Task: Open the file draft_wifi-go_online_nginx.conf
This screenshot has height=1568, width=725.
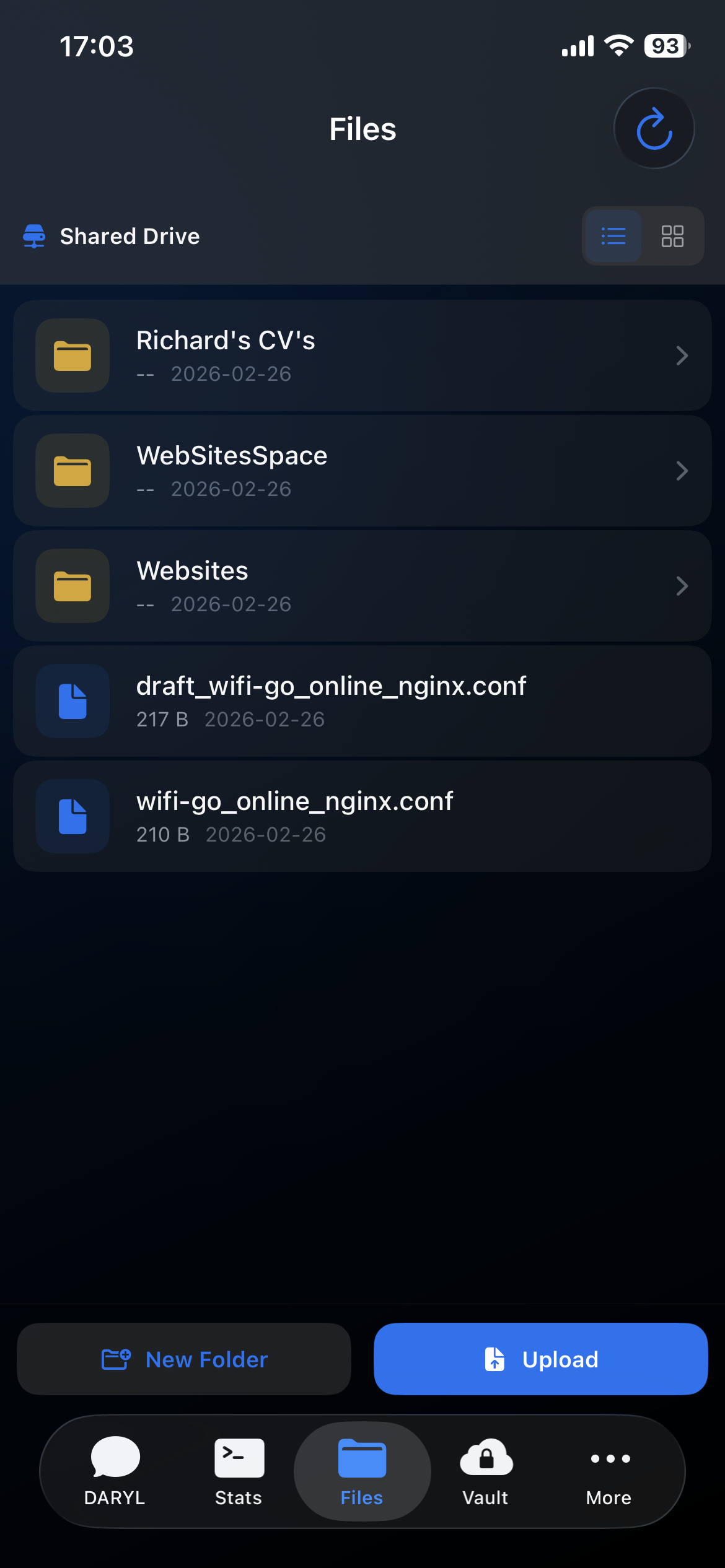Action: [x=362, y=701]
